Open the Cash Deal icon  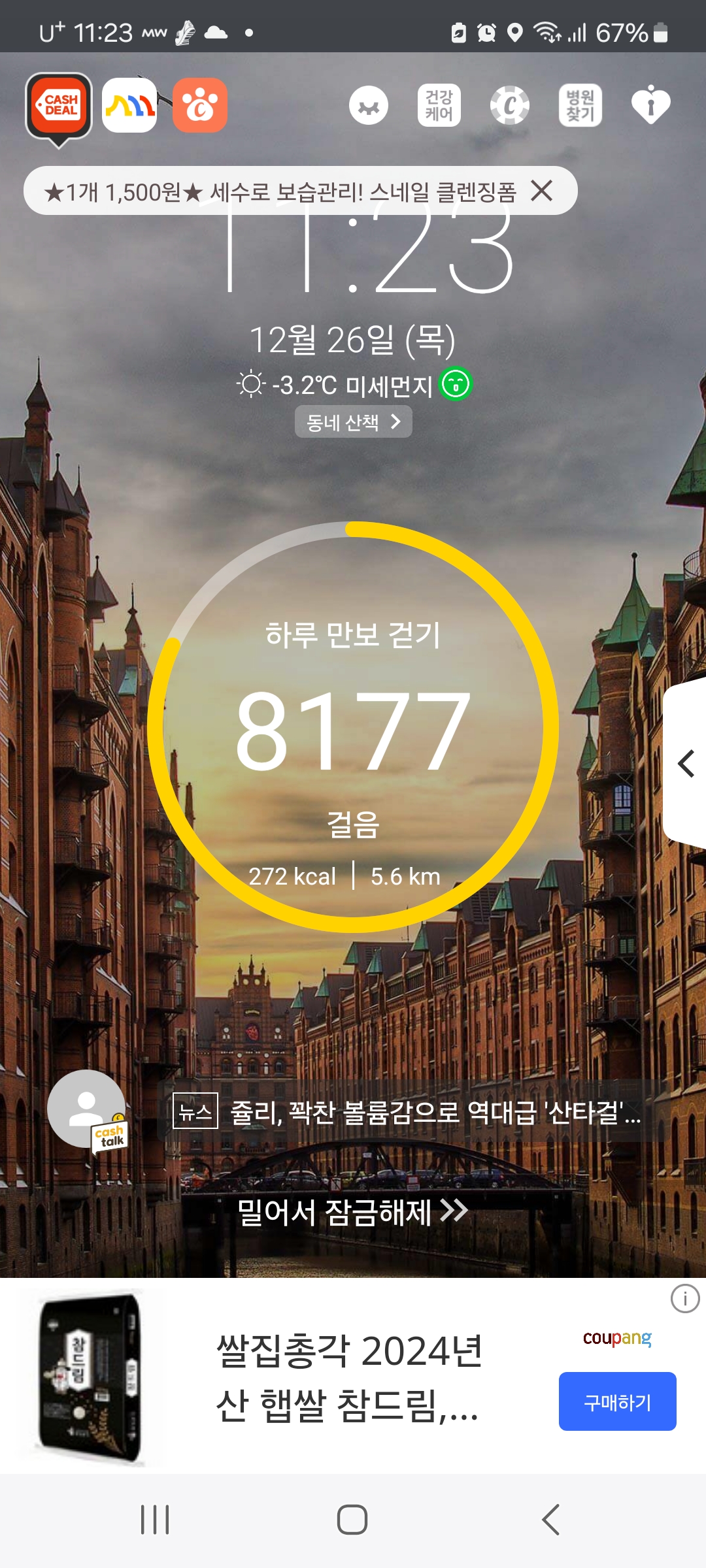coord(59,106)
